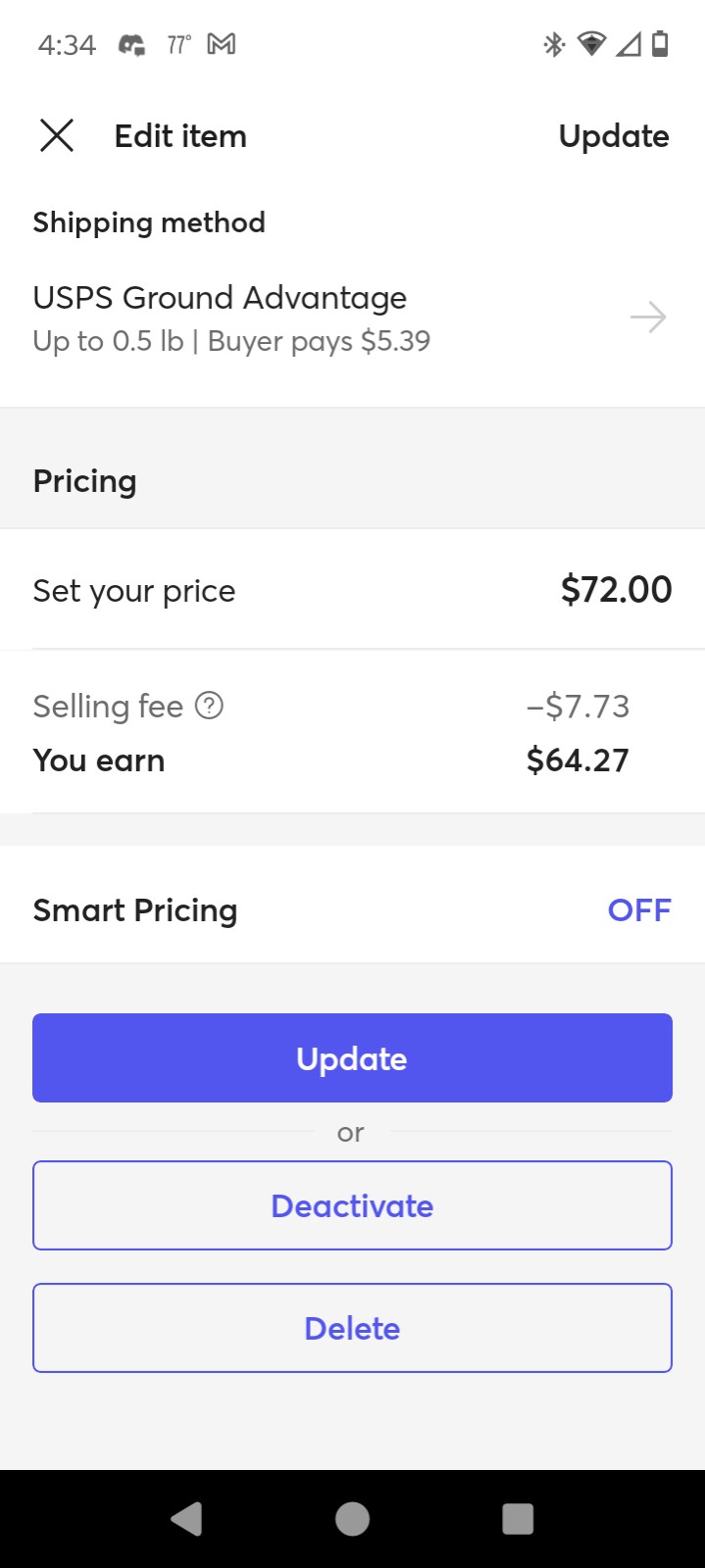
Task: Close the Edit item screen
Action: point(57,135)
